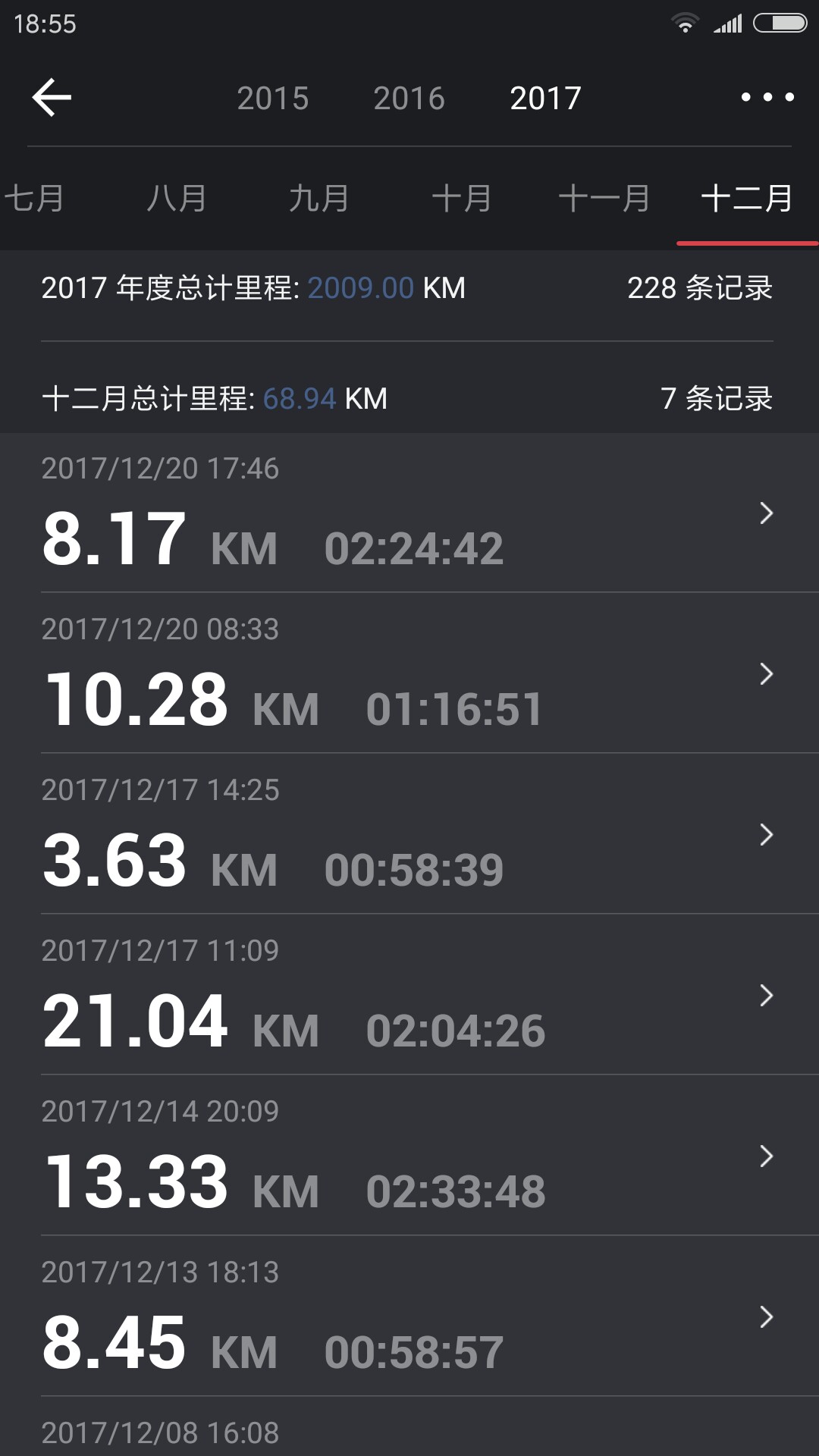Open the 21.04 KM record from 12/17 11:09
819x1456 pixels.
(x=409, y=995)
